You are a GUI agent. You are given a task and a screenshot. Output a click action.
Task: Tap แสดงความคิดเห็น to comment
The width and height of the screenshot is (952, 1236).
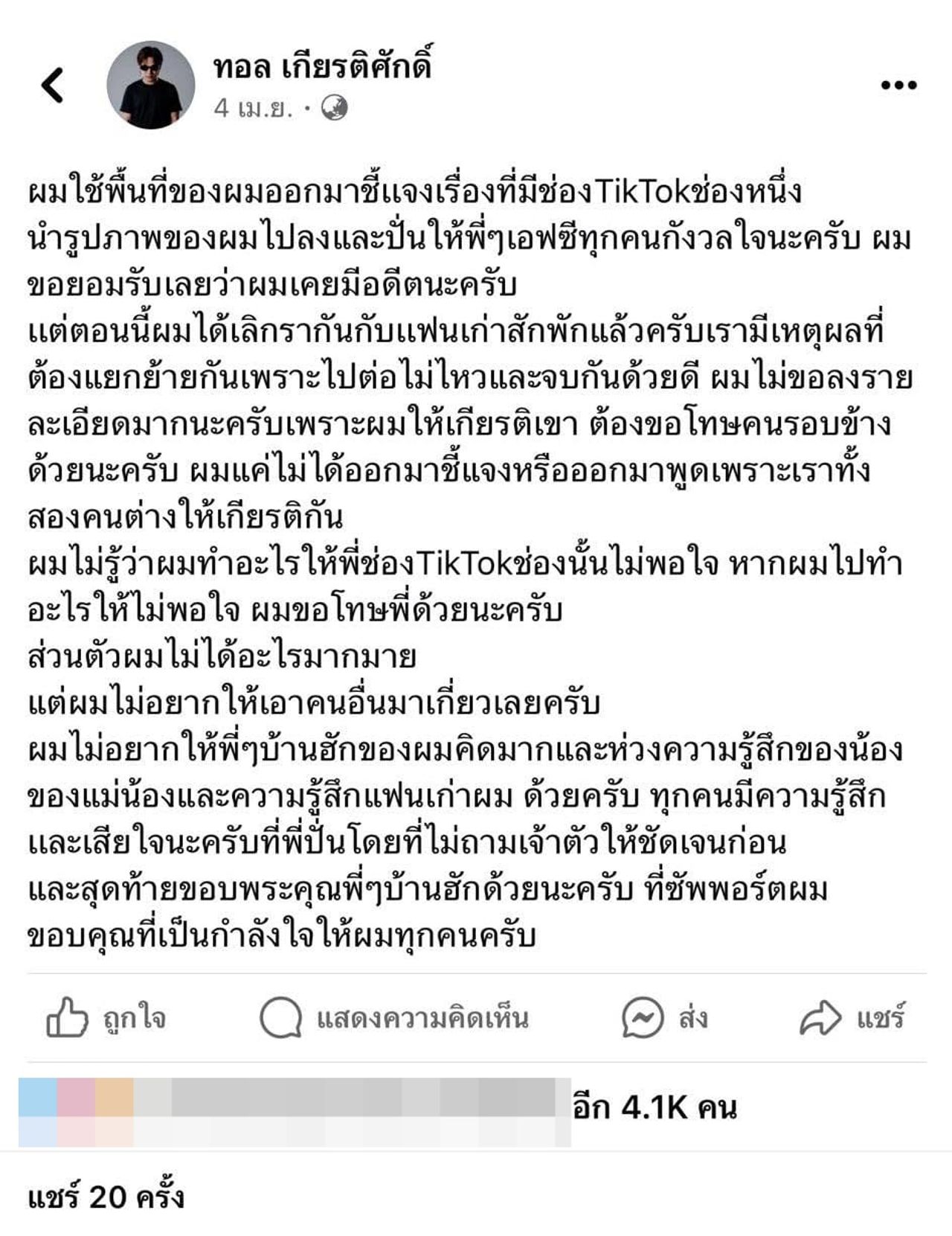point(394,1017)
